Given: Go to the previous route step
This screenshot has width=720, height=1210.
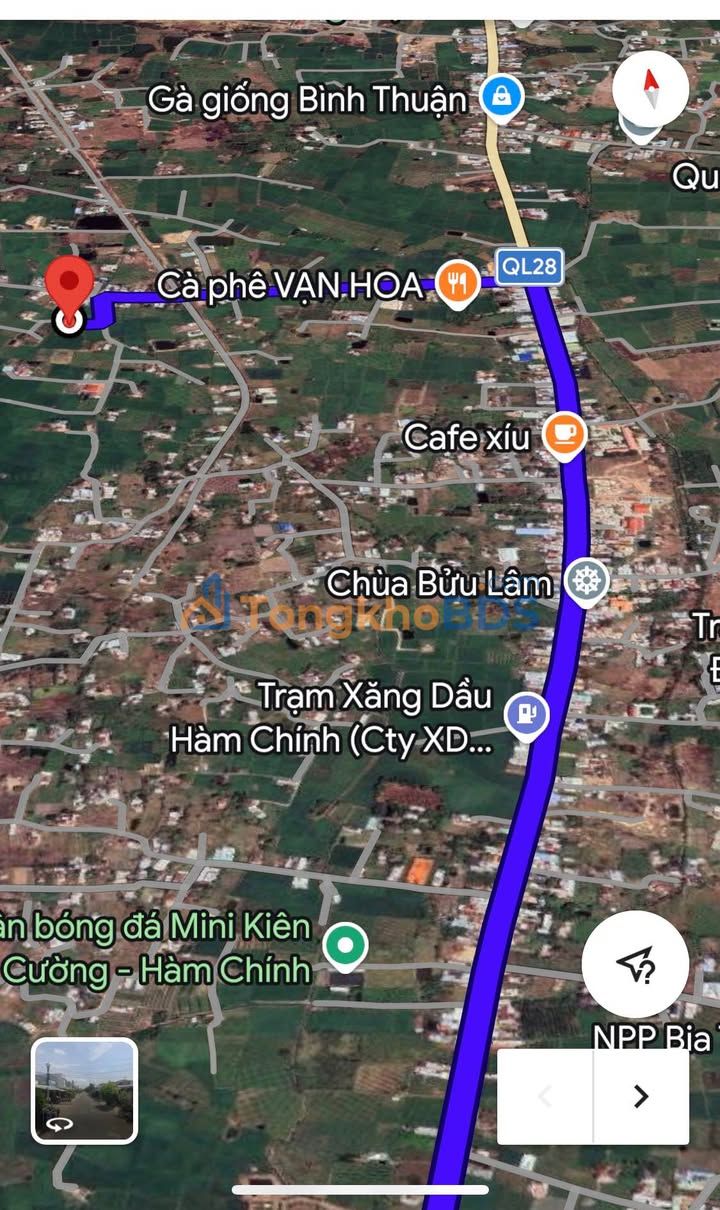Looking at the screenshot, I should pos(545,1096).
